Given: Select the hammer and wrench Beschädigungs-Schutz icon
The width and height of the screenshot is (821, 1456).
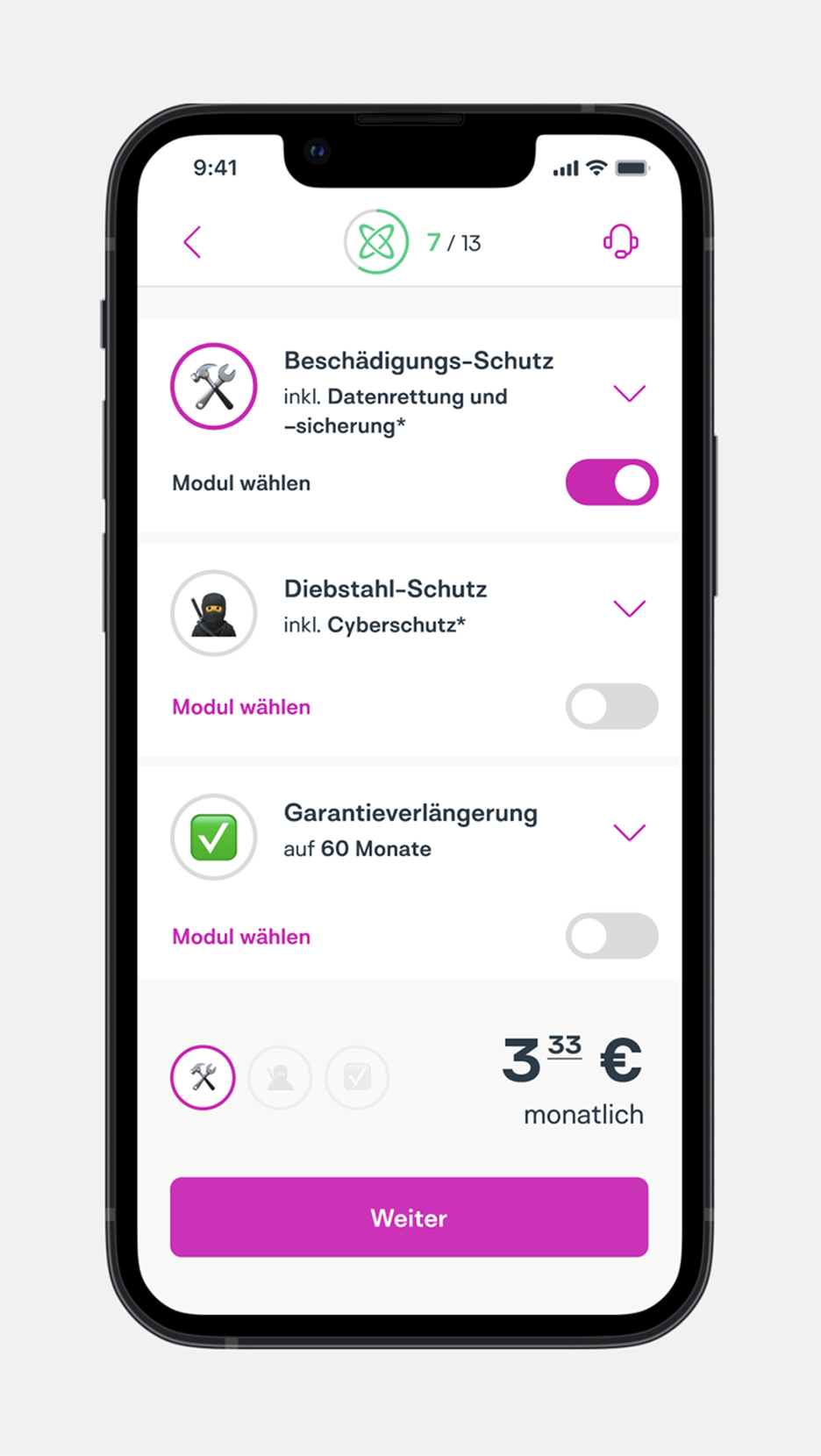Looking at the screenshot, I should tap(214, 386).
